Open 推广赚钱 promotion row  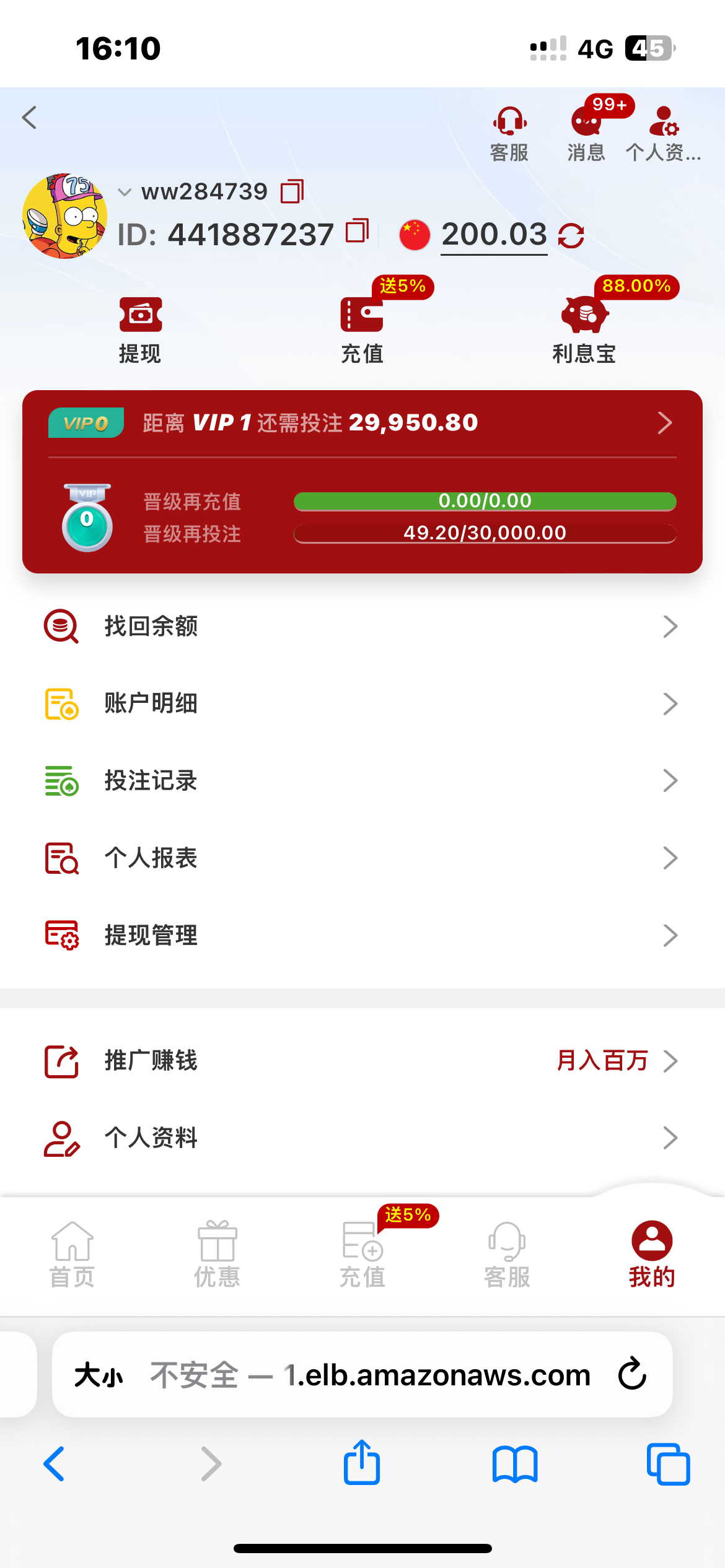(362, 1061)
